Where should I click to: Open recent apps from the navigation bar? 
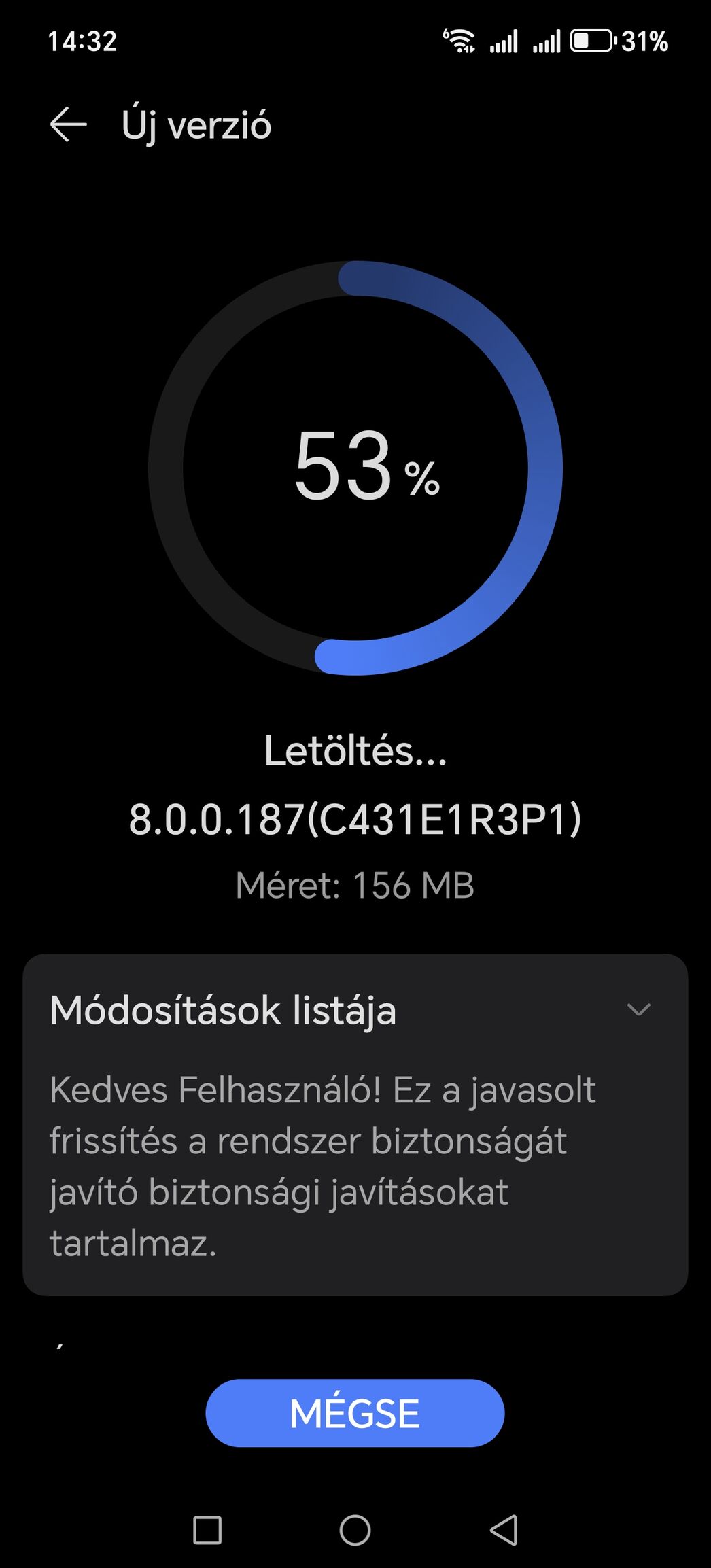click(x=207, y=1530)
